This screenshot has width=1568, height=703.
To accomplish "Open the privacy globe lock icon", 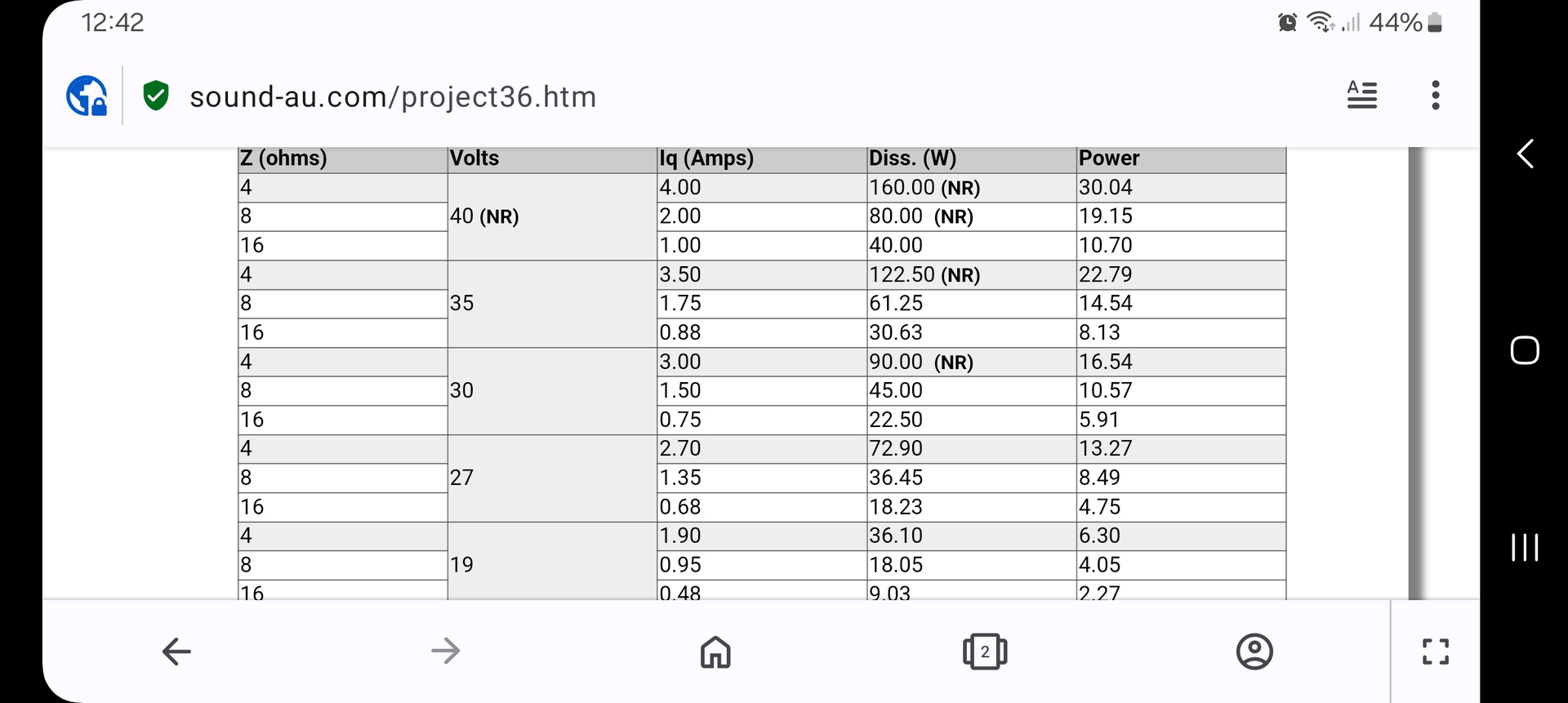I will 87,96.
